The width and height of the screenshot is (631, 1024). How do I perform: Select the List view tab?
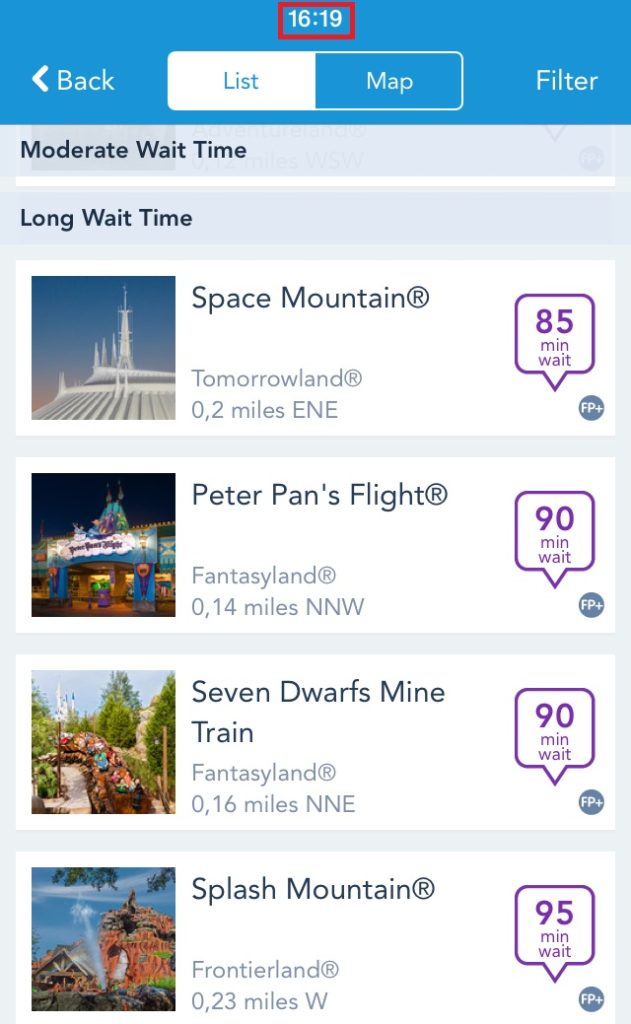point(241,81)
